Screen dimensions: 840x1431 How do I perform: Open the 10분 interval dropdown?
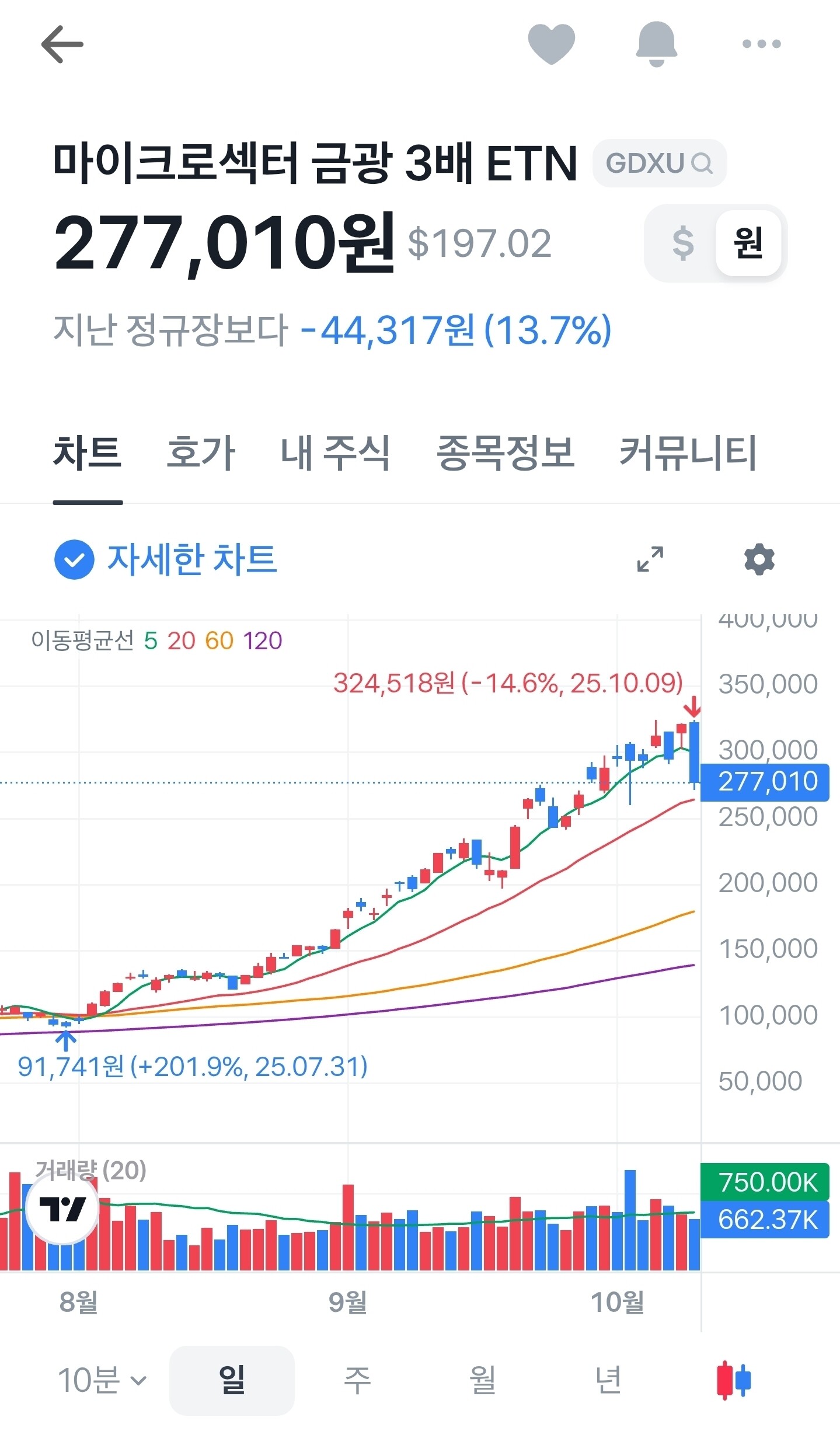coord(102,1381)
